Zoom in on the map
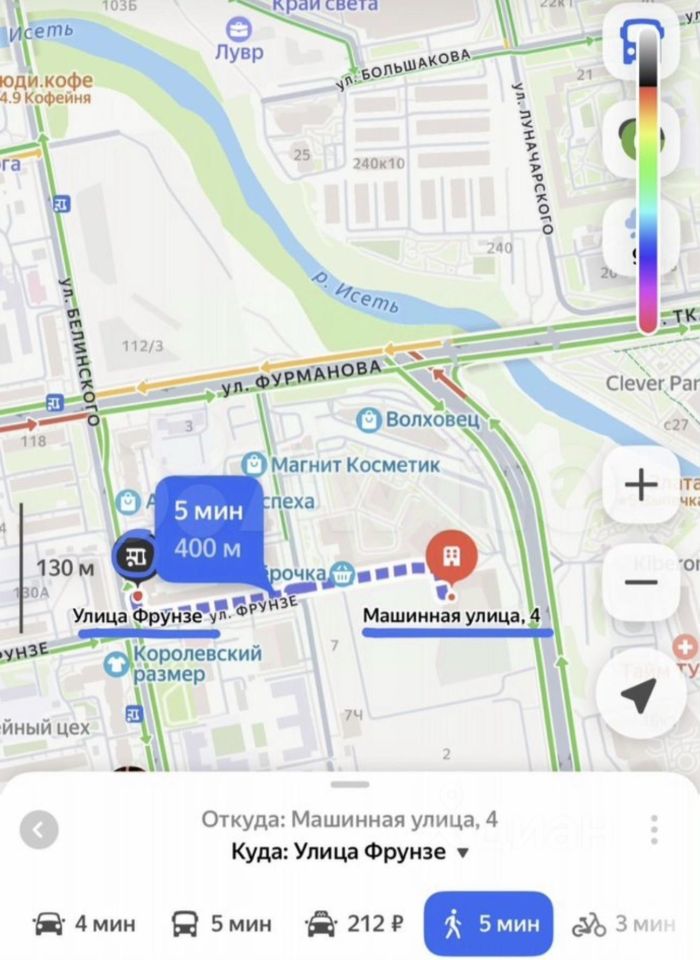This screenshot has width=700, height=960. tap(640, 485)
